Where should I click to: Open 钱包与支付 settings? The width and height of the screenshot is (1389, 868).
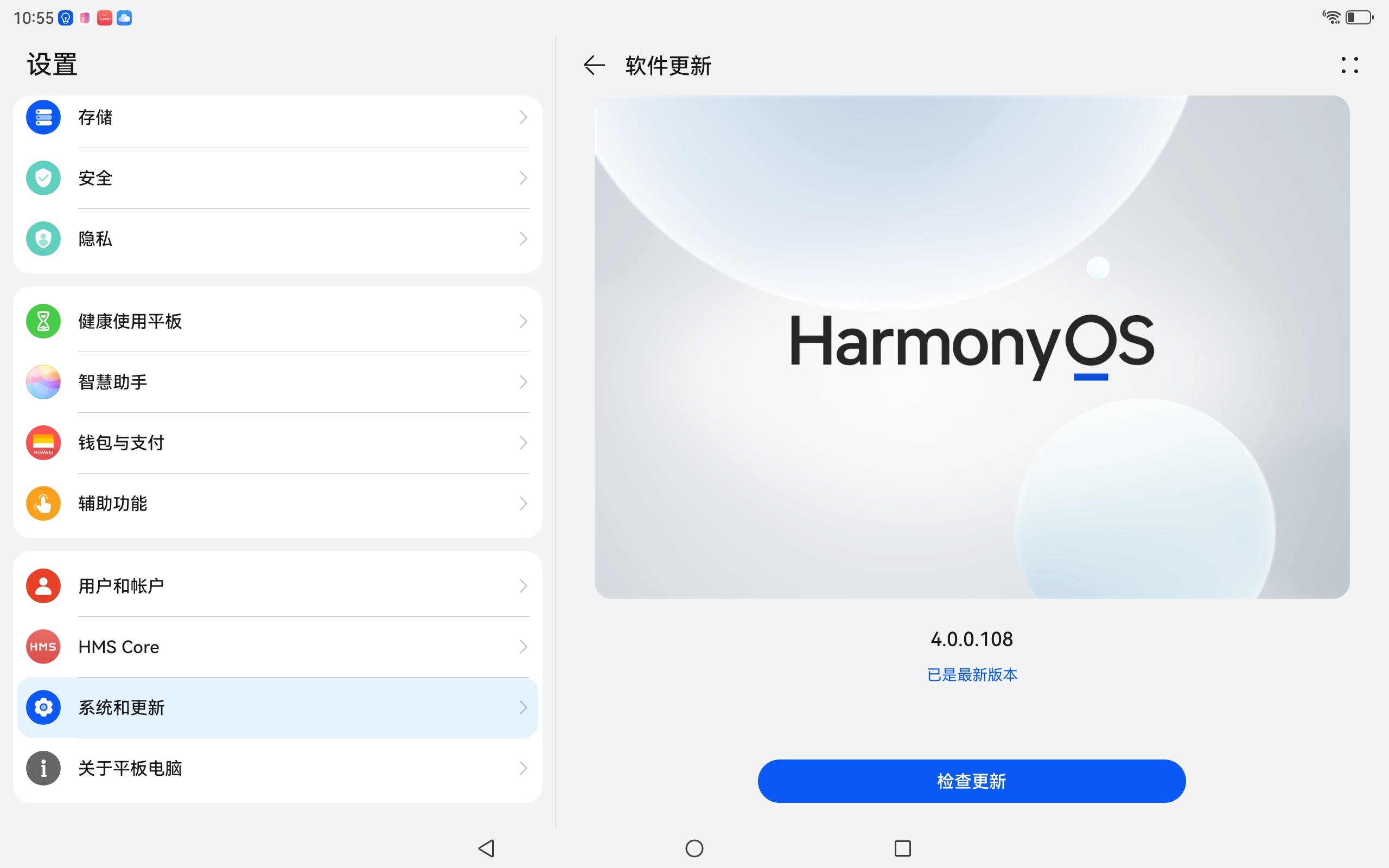277,443
